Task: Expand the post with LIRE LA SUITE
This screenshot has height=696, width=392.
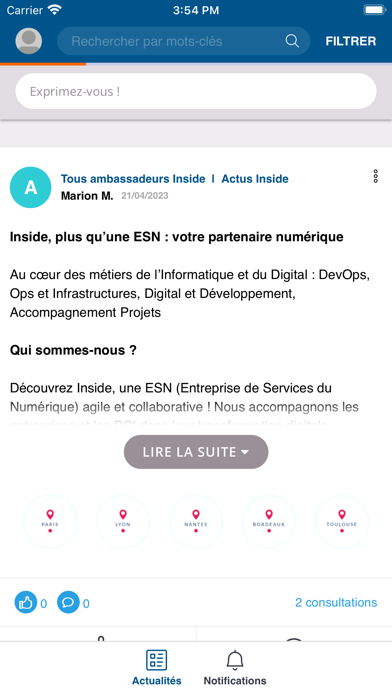Action: point(196,452)
